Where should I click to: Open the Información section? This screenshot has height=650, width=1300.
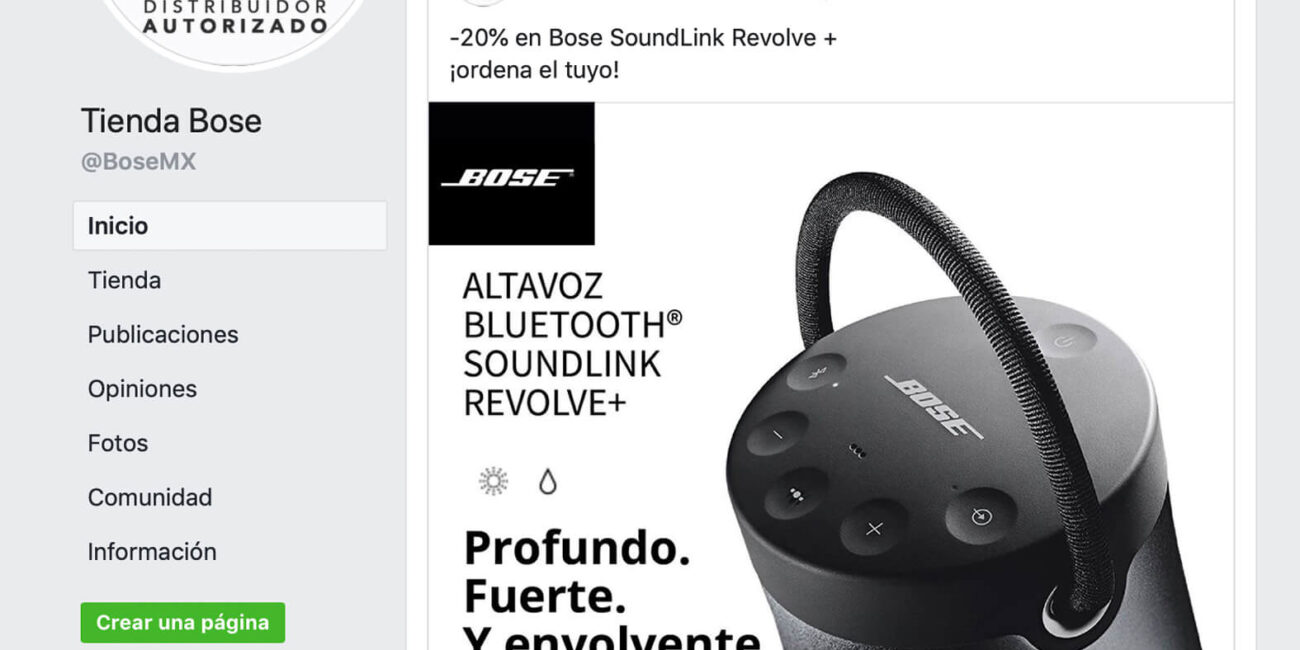pyautogui.click(x=152, y=552)
